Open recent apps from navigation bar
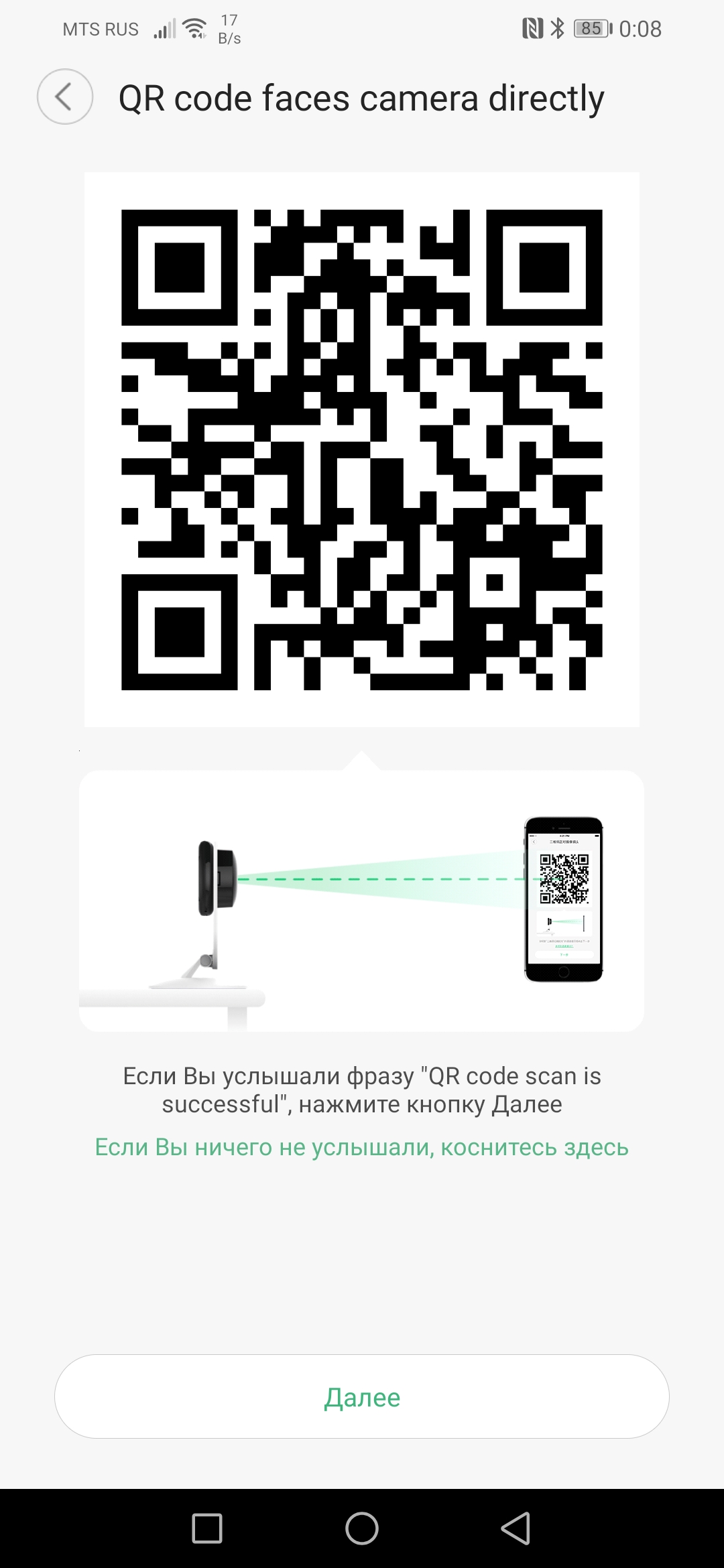 (207, 1528)
